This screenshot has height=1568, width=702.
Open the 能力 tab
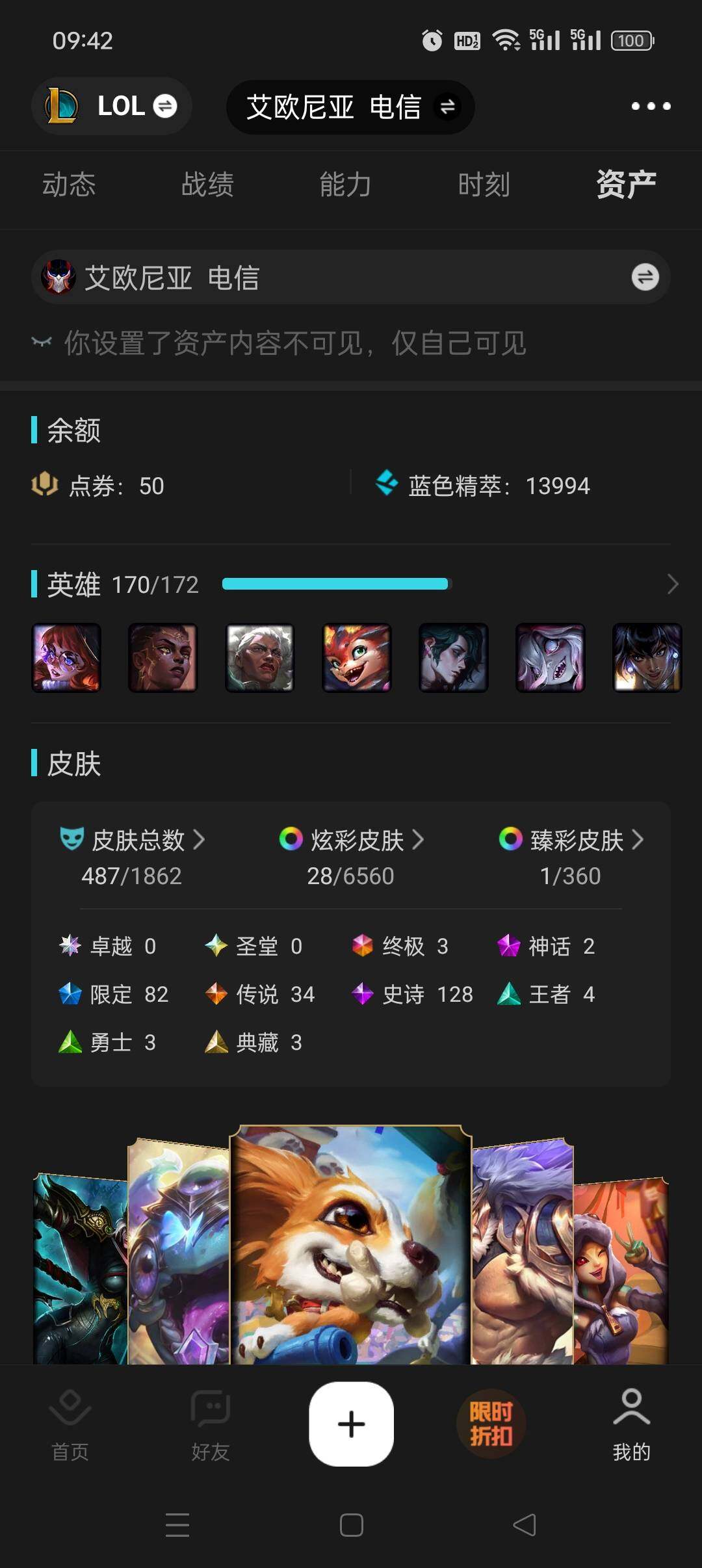[x=345, y=185]
